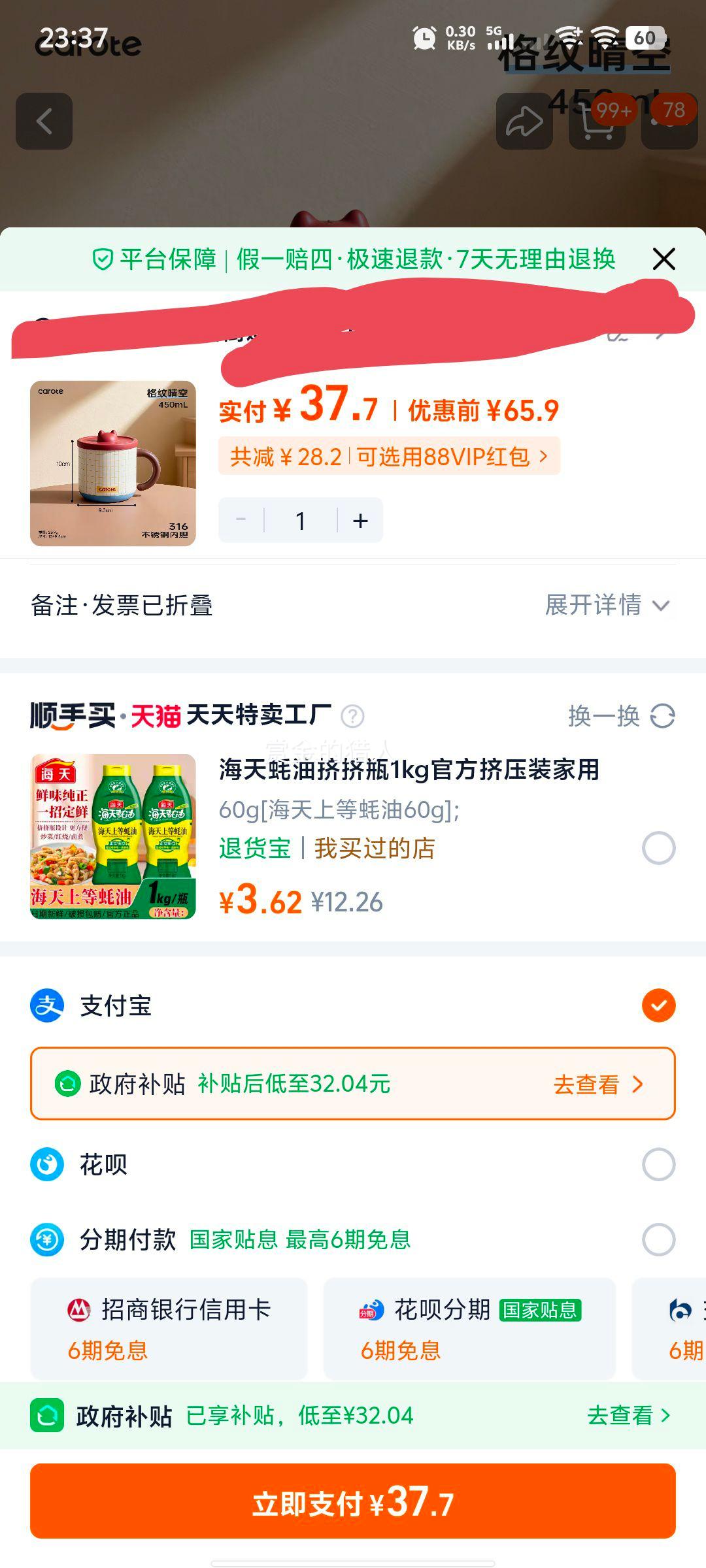
Task: Open the share icon near the top
Action: 524,122
